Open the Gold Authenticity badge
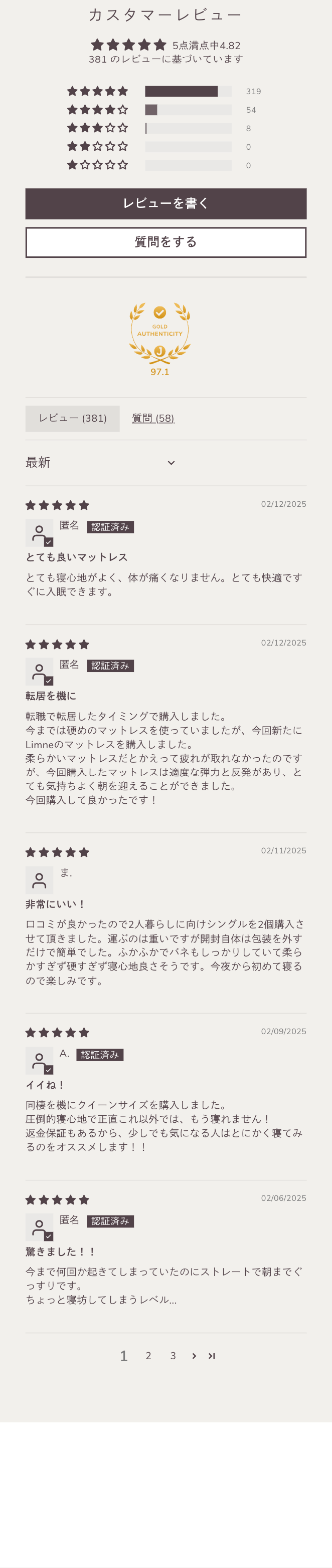The width and height of the screenshot is (332, 1568). (159, 338)
